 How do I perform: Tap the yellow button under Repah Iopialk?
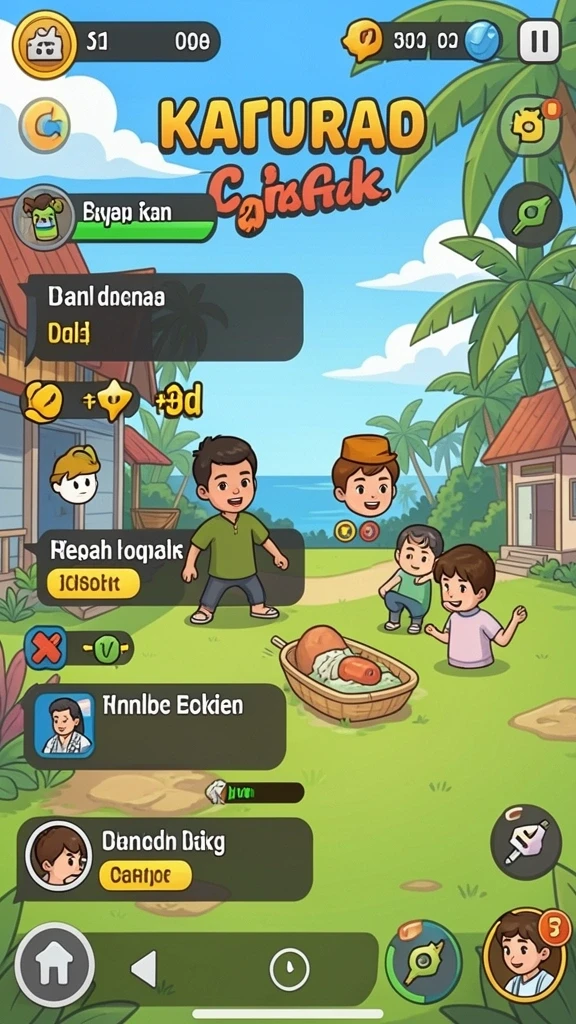tap(94, 584)
